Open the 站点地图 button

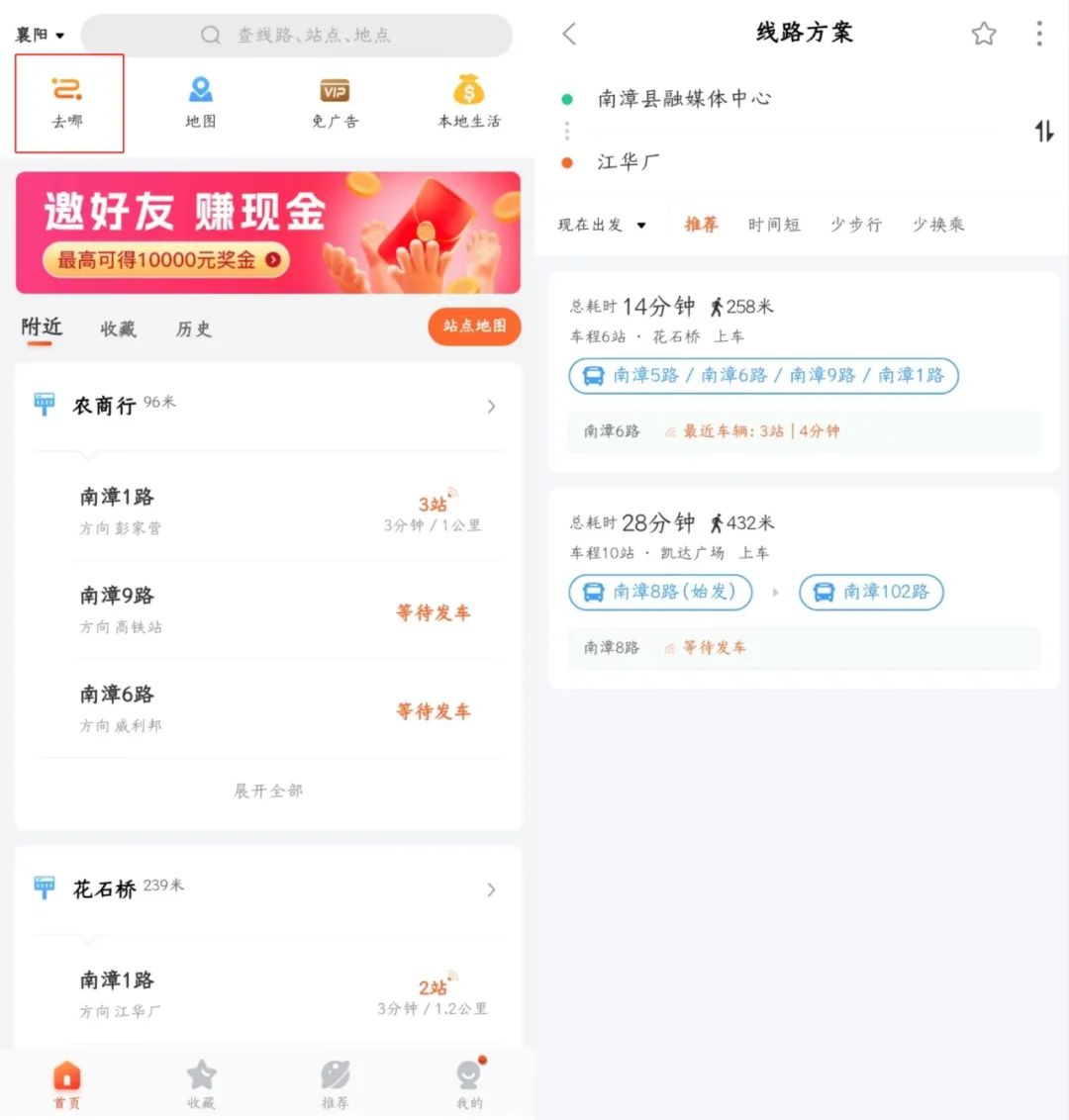pos(474,327)
